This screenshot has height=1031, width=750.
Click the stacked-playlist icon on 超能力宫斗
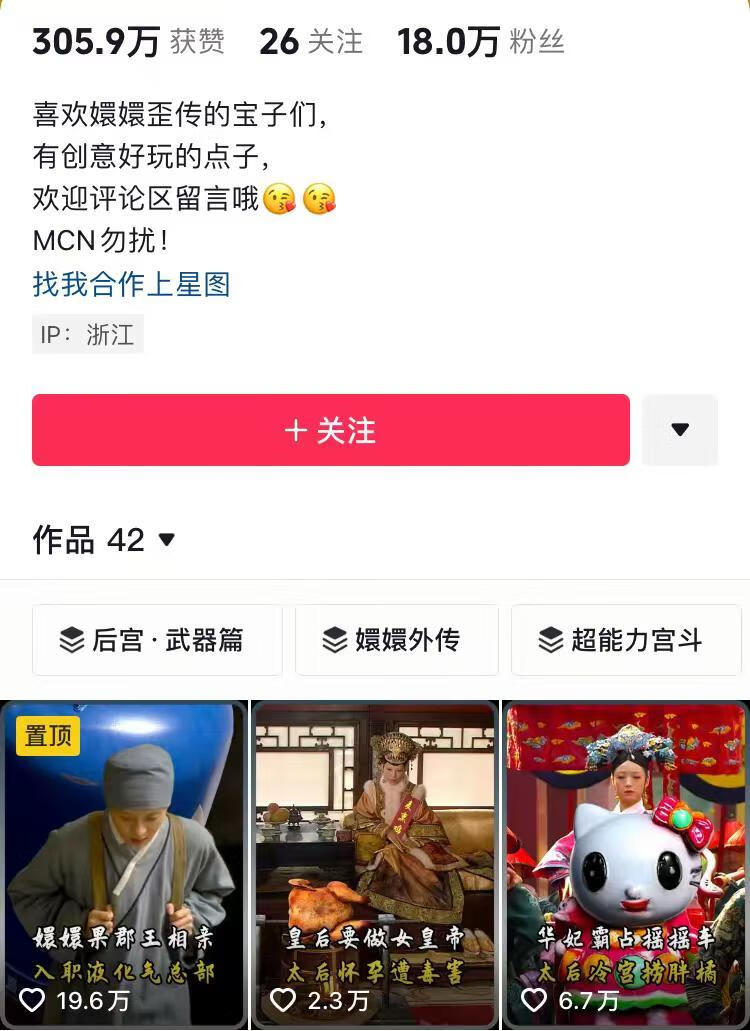[x=548, y=640]
